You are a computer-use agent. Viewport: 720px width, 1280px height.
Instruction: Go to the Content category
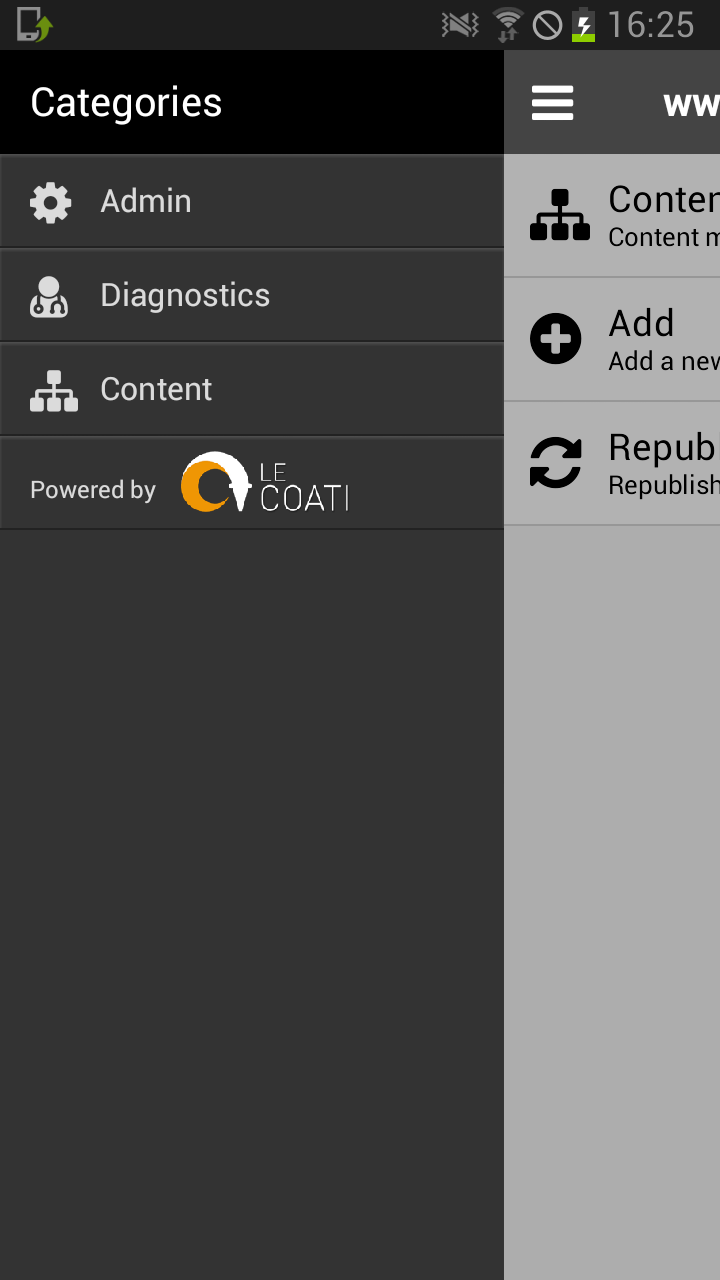point(252,389)
